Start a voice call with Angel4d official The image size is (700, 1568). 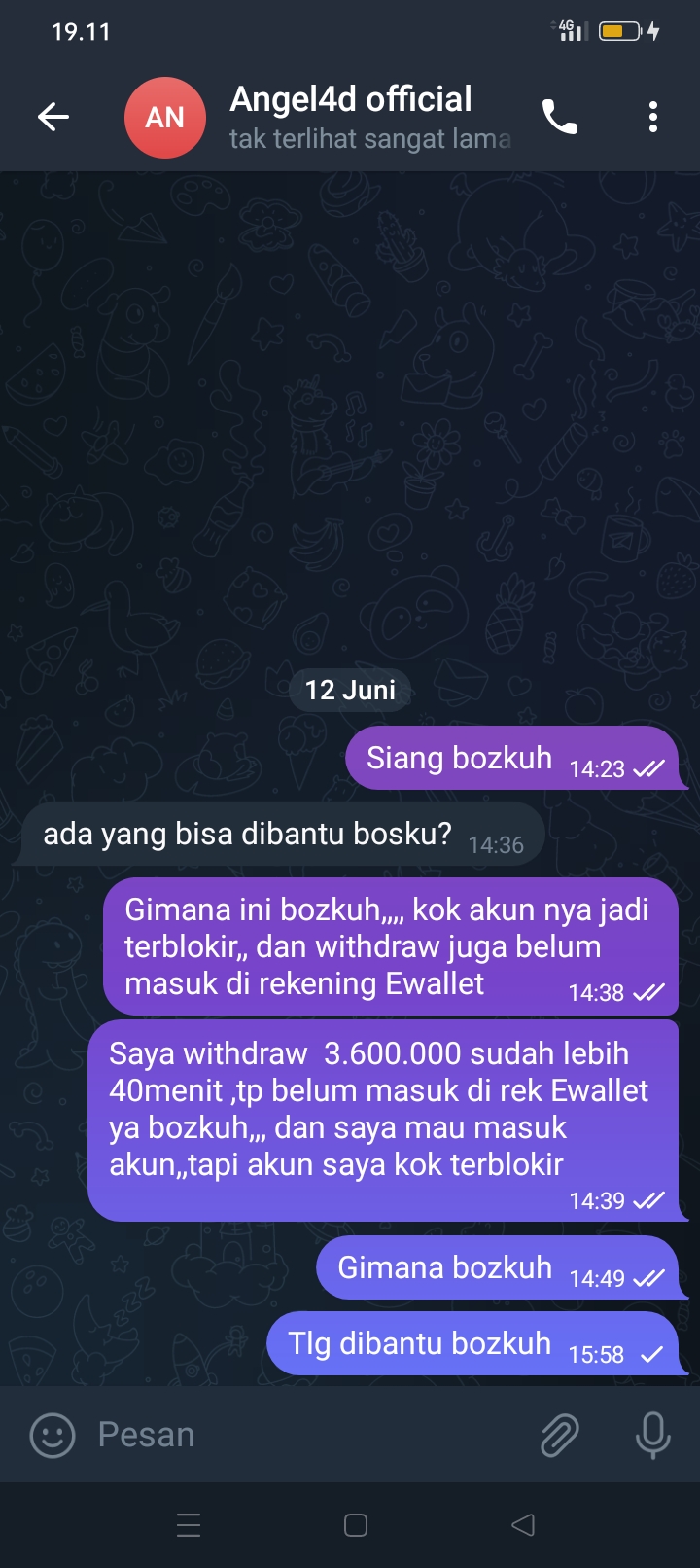pyautogui.click(x=560, y=118)
